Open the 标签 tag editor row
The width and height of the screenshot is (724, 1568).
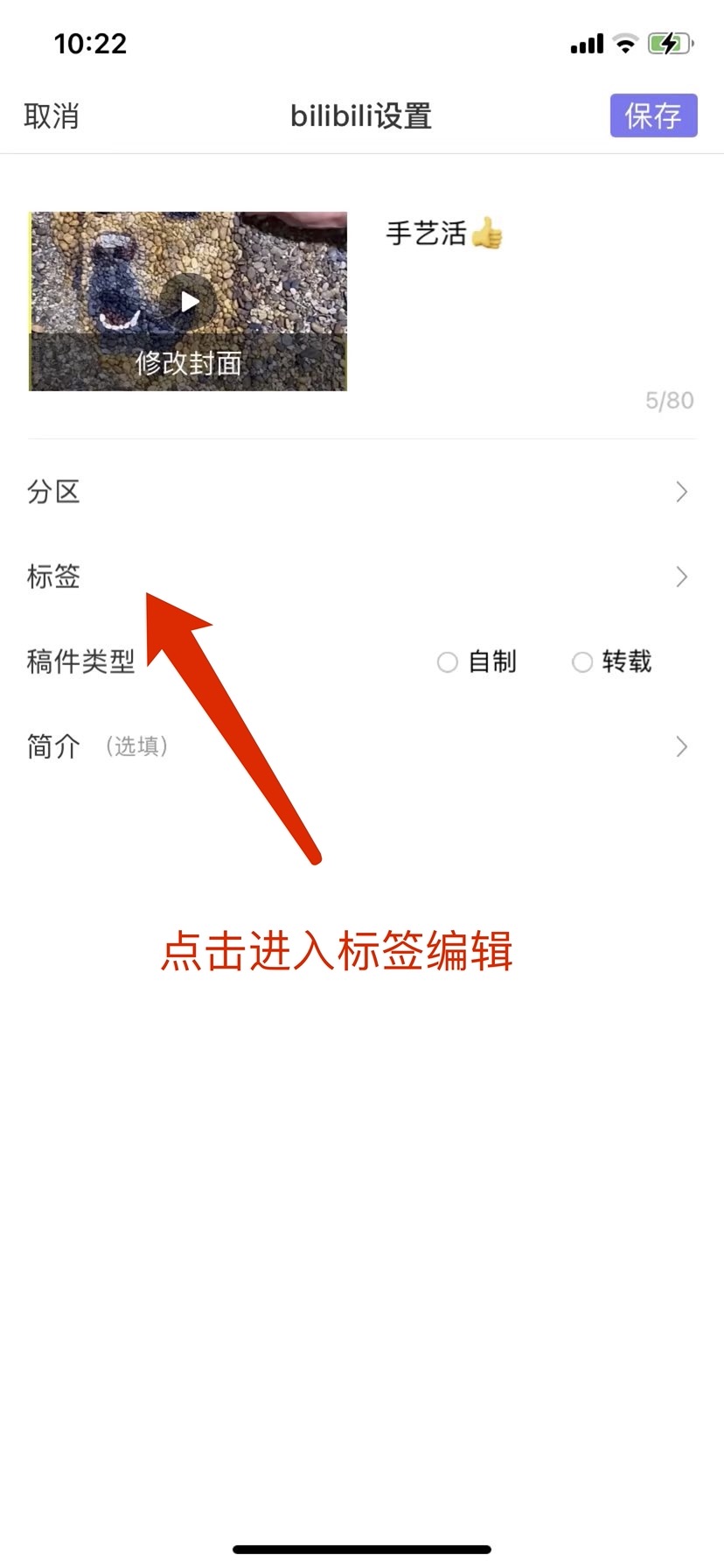pyautogui.click(x=361, y=577)
